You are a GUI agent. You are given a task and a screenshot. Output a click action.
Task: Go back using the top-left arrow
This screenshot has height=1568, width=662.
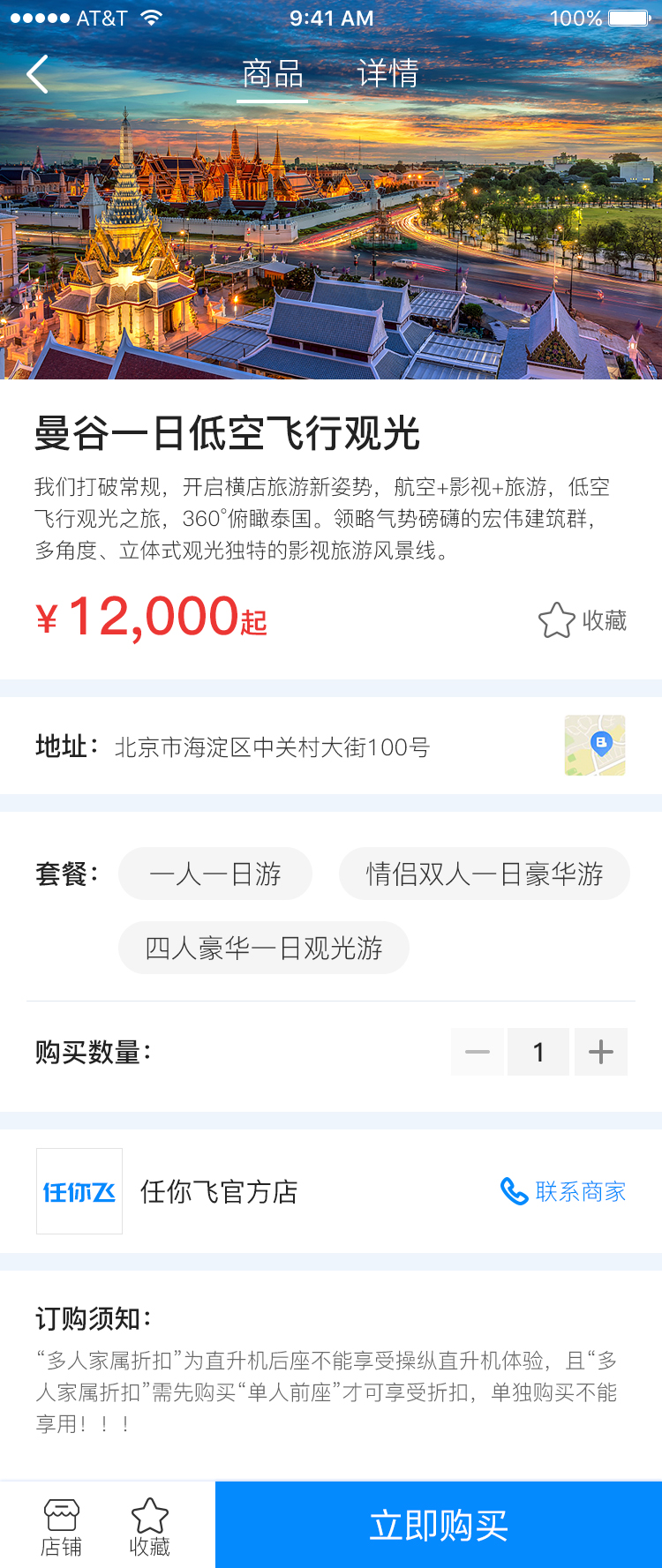point(37,74)
